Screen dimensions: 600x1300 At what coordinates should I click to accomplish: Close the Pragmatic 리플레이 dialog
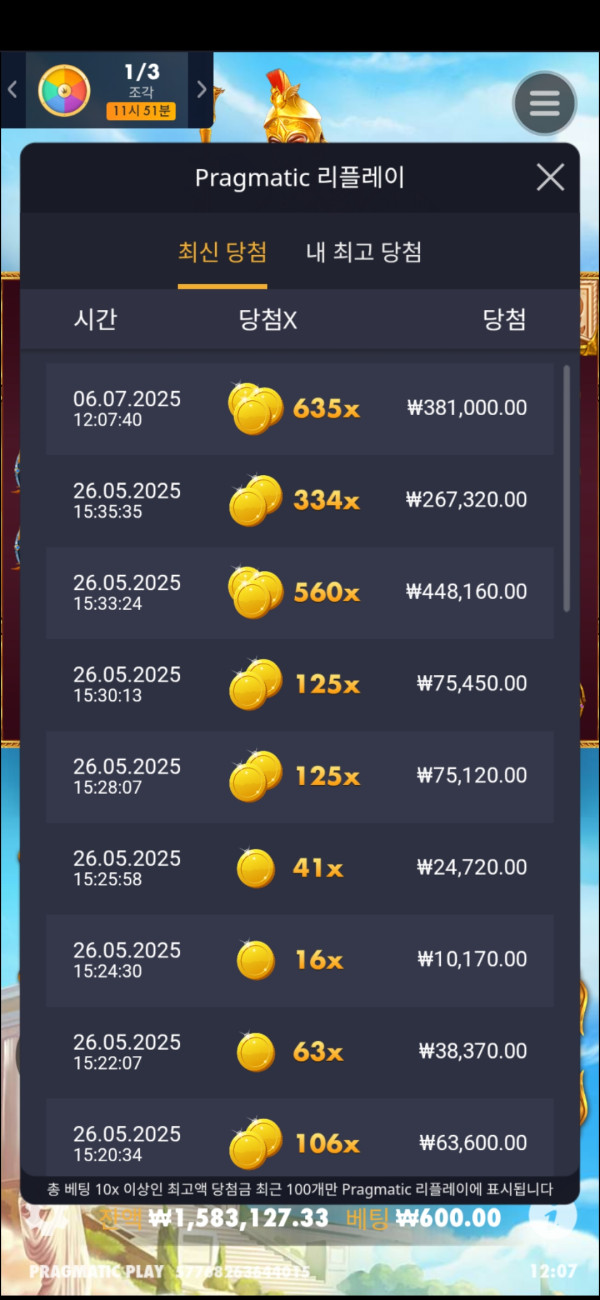pos(550,178)
